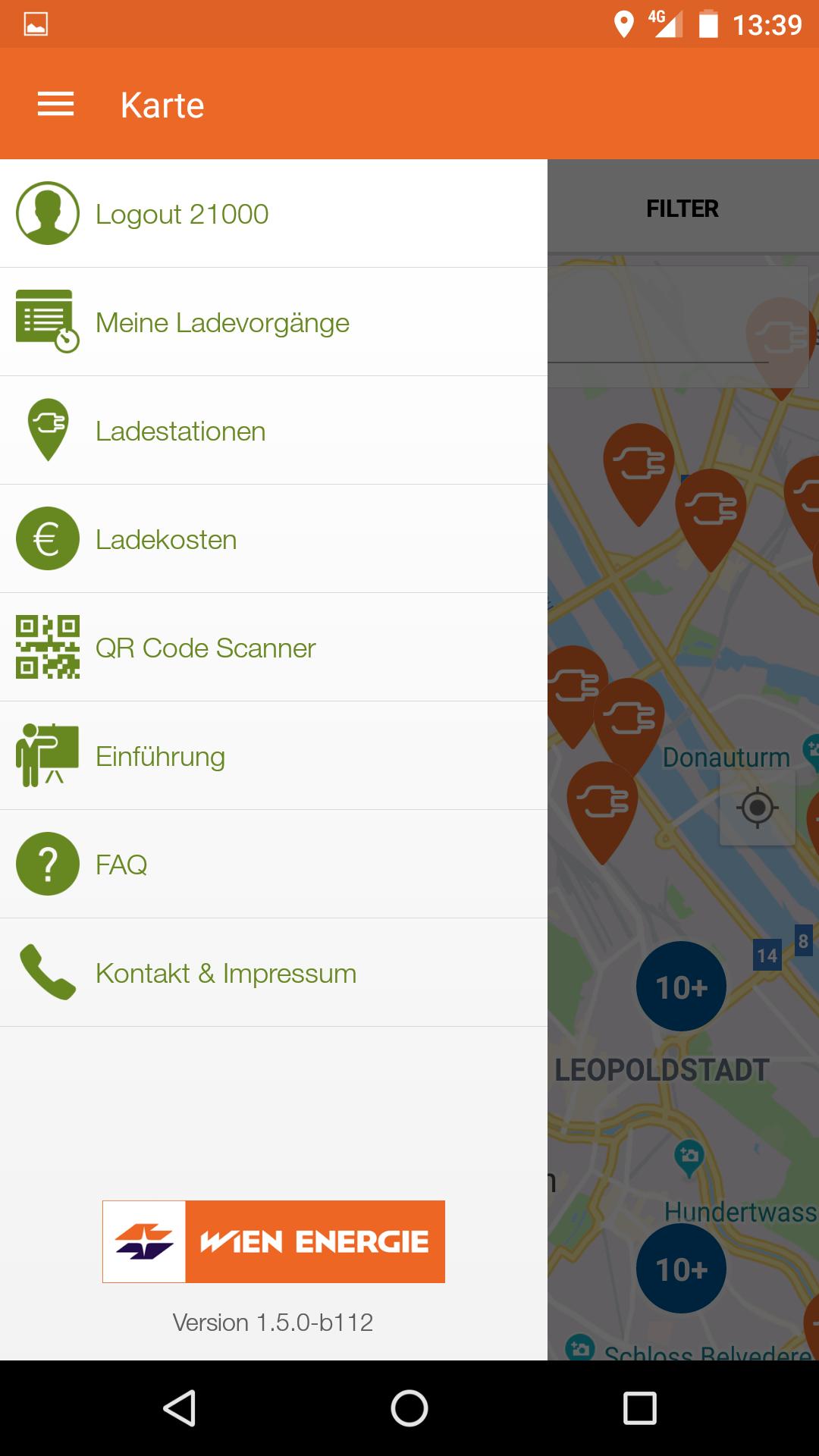
Task: Click the Ladestationen map pin icon
Action: coord(47,430)
